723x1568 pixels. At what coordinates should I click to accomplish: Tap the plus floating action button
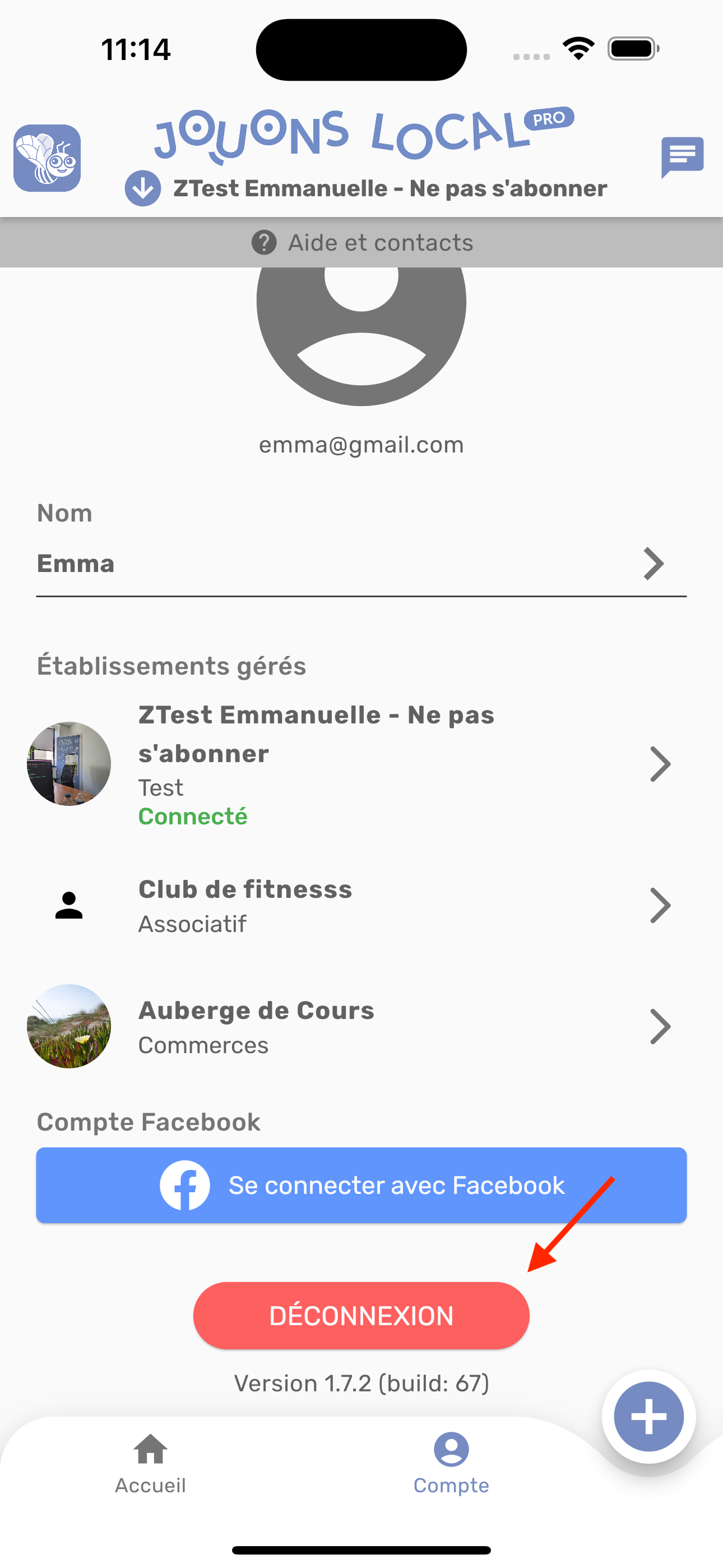(x=649, y=1417)
